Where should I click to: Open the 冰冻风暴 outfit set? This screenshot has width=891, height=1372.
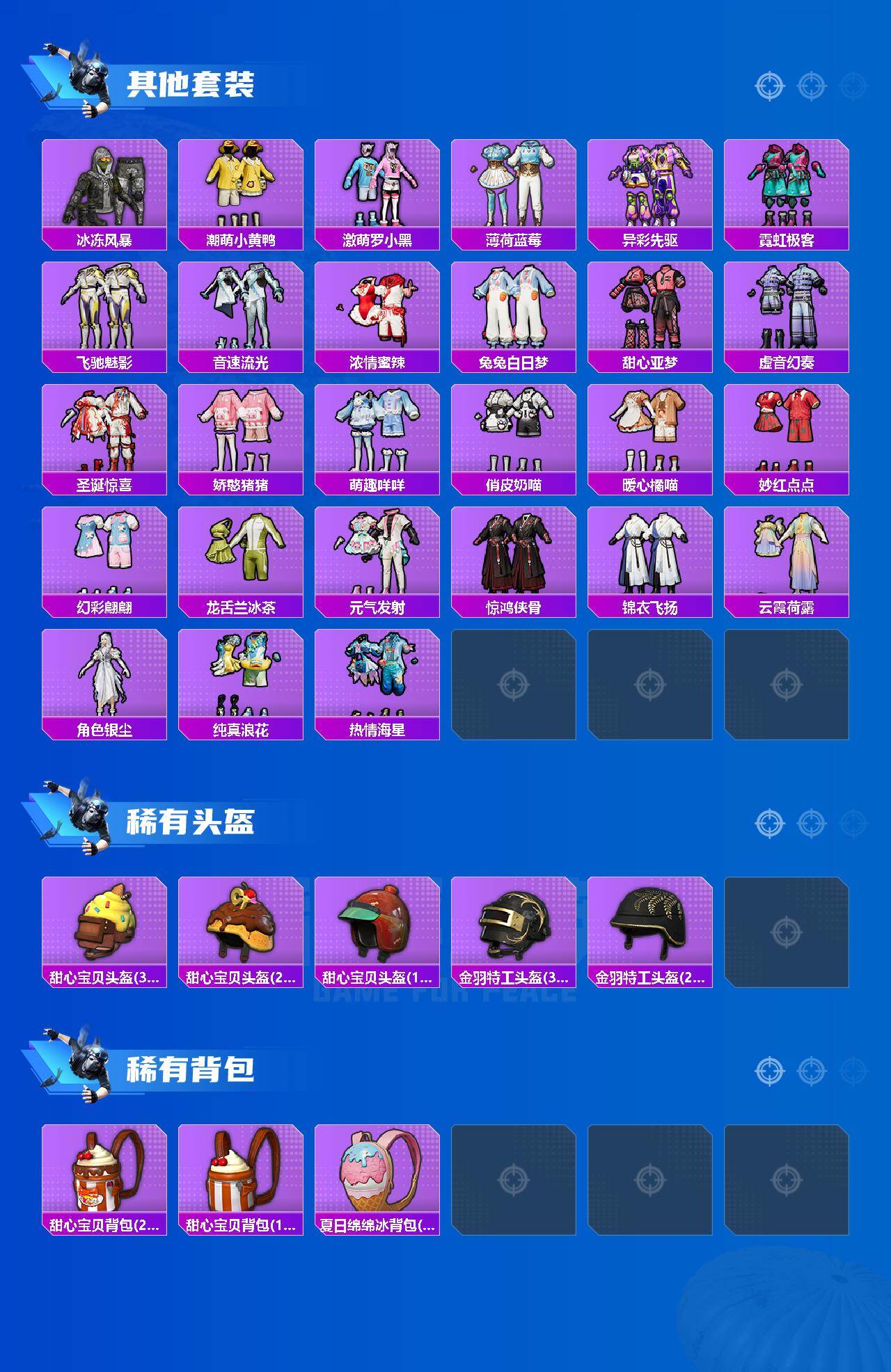104,188
